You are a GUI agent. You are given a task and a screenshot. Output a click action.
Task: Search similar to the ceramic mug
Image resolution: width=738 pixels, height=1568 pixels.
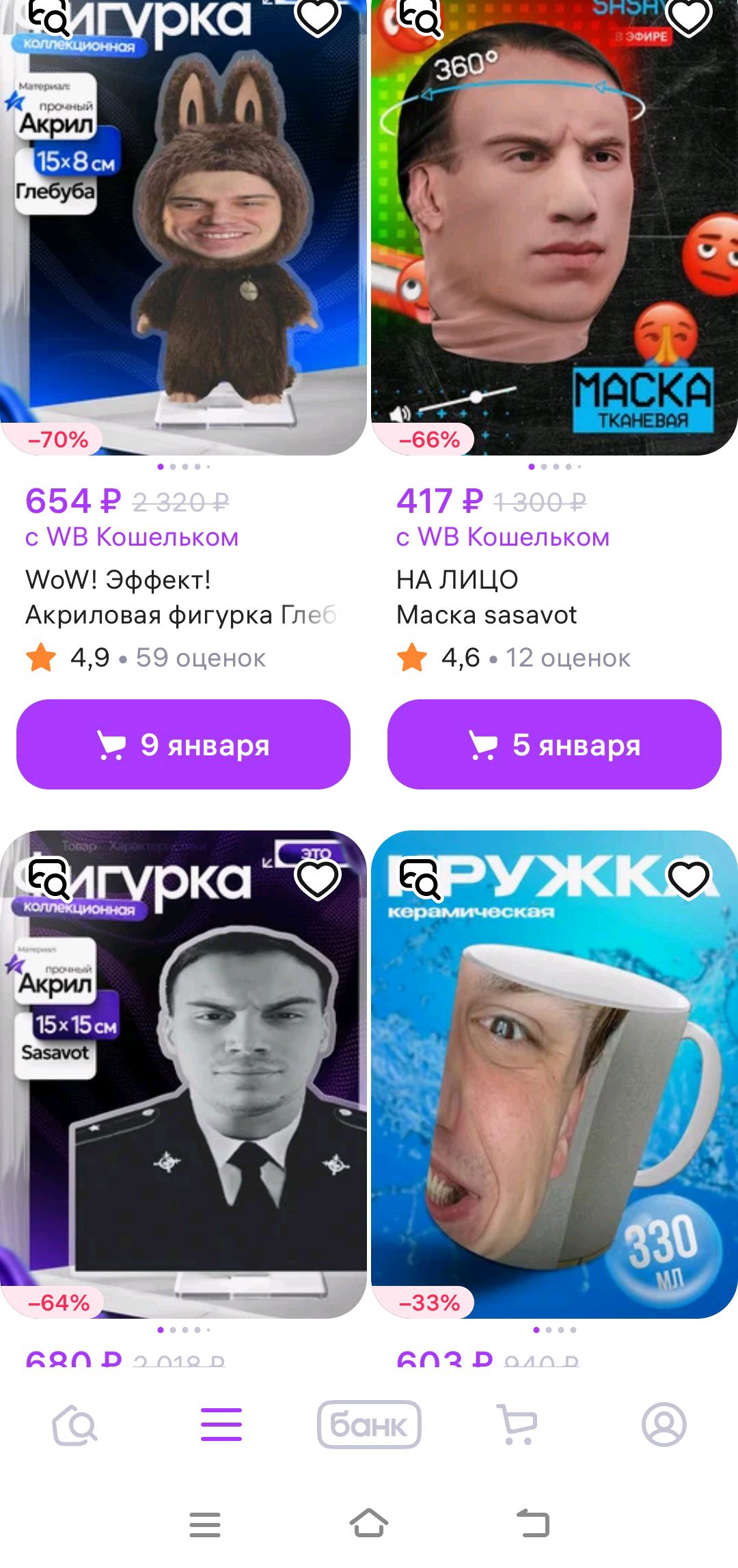420,879
